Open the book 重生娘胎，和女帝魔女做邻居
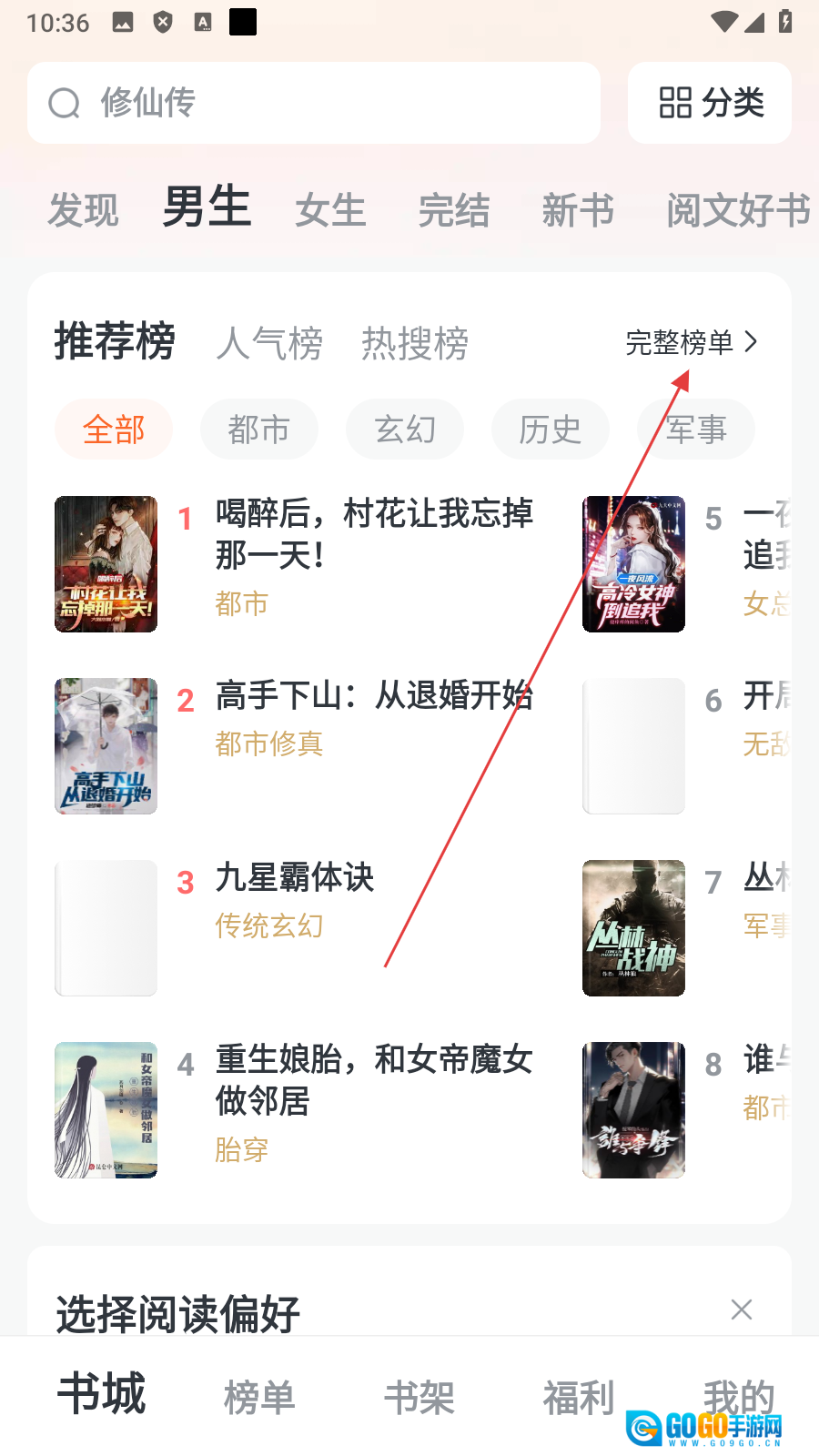819x1456 pixels. pos(373,1080)
